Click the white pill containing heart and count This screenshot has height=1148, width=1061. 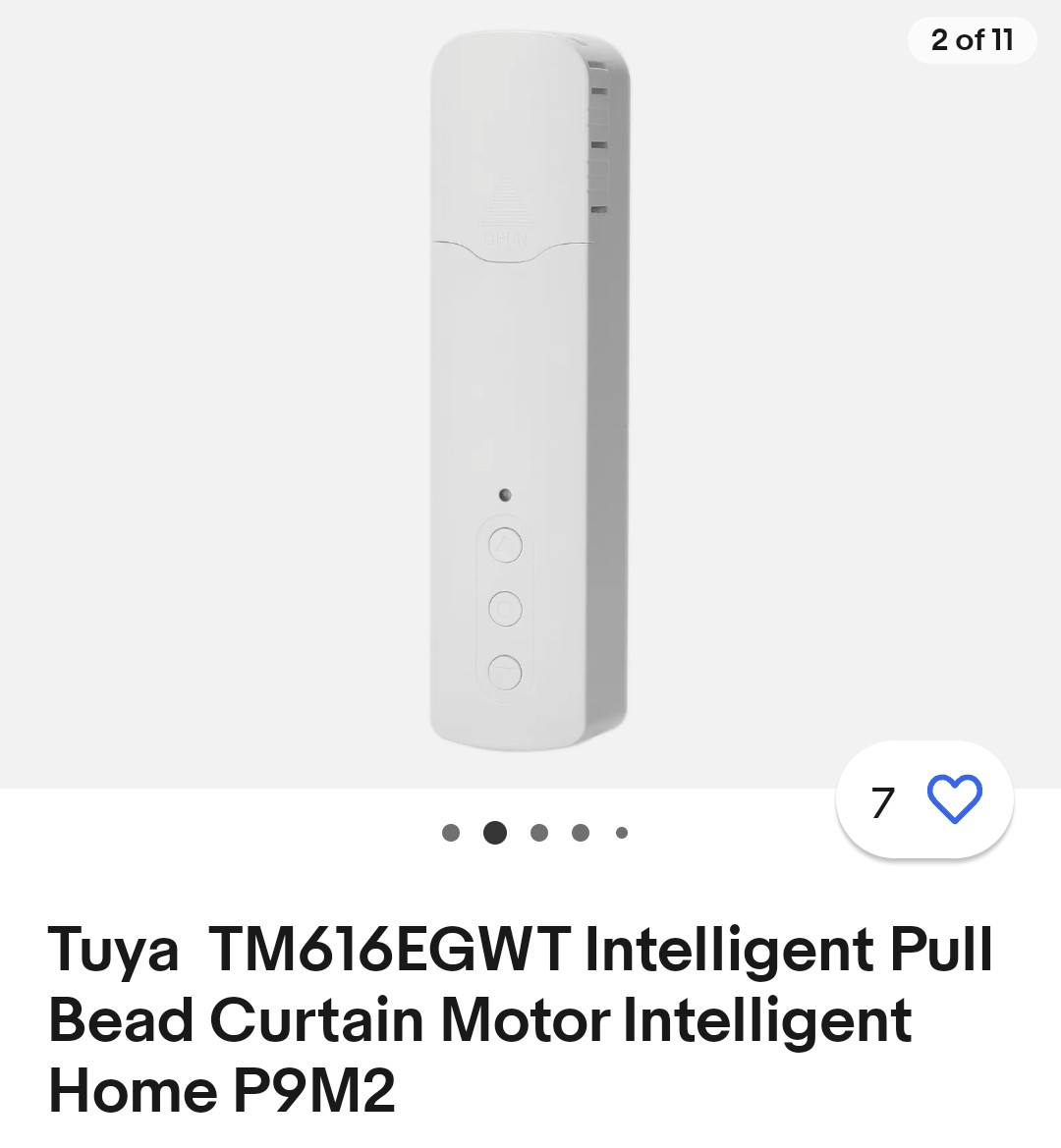point(921,798)
